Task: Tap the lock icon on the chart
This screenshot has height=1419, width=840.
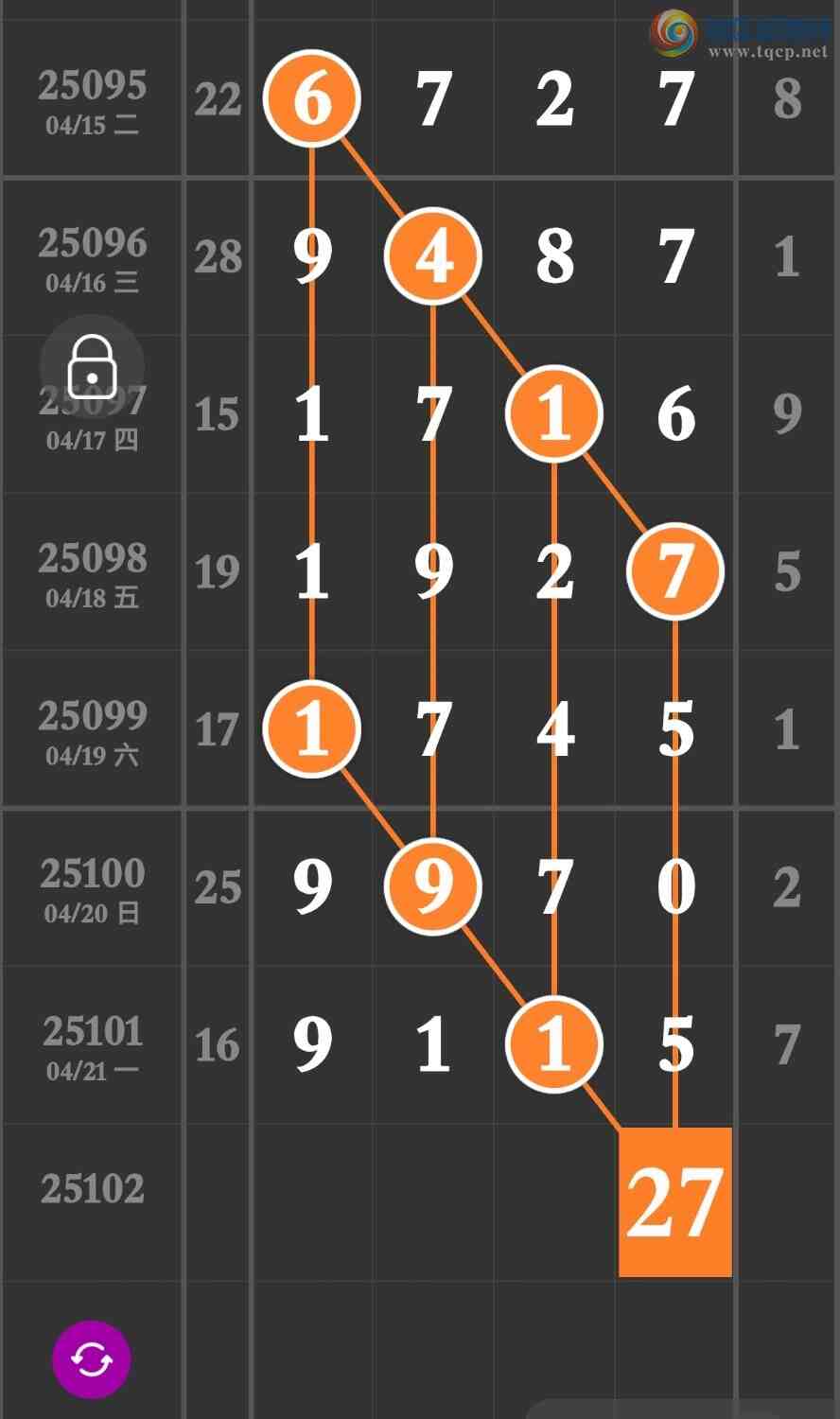Action: point(92,366)
